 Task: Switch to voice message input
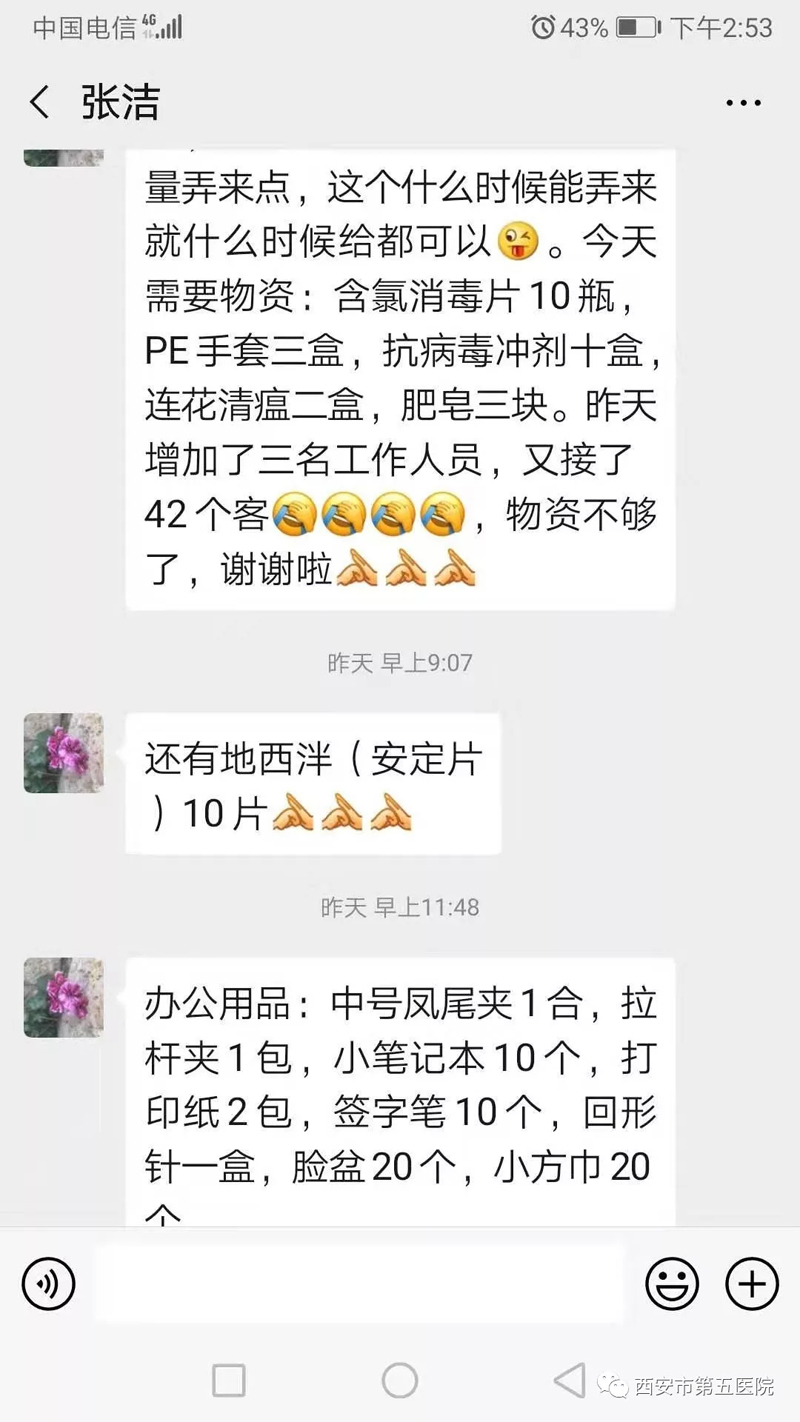click(48, 1283)
